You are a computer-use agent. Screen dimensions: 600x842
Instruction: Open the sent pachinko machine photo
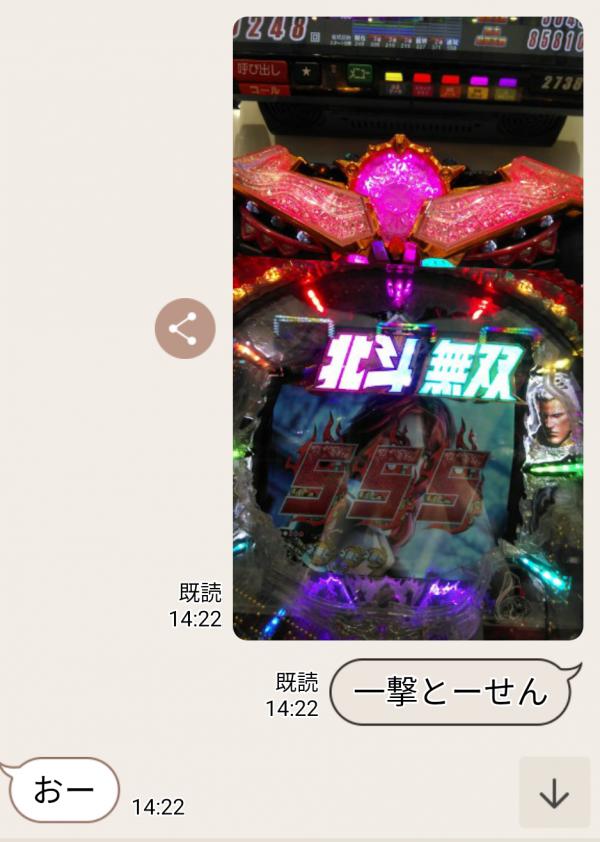(x=407, y=328)
